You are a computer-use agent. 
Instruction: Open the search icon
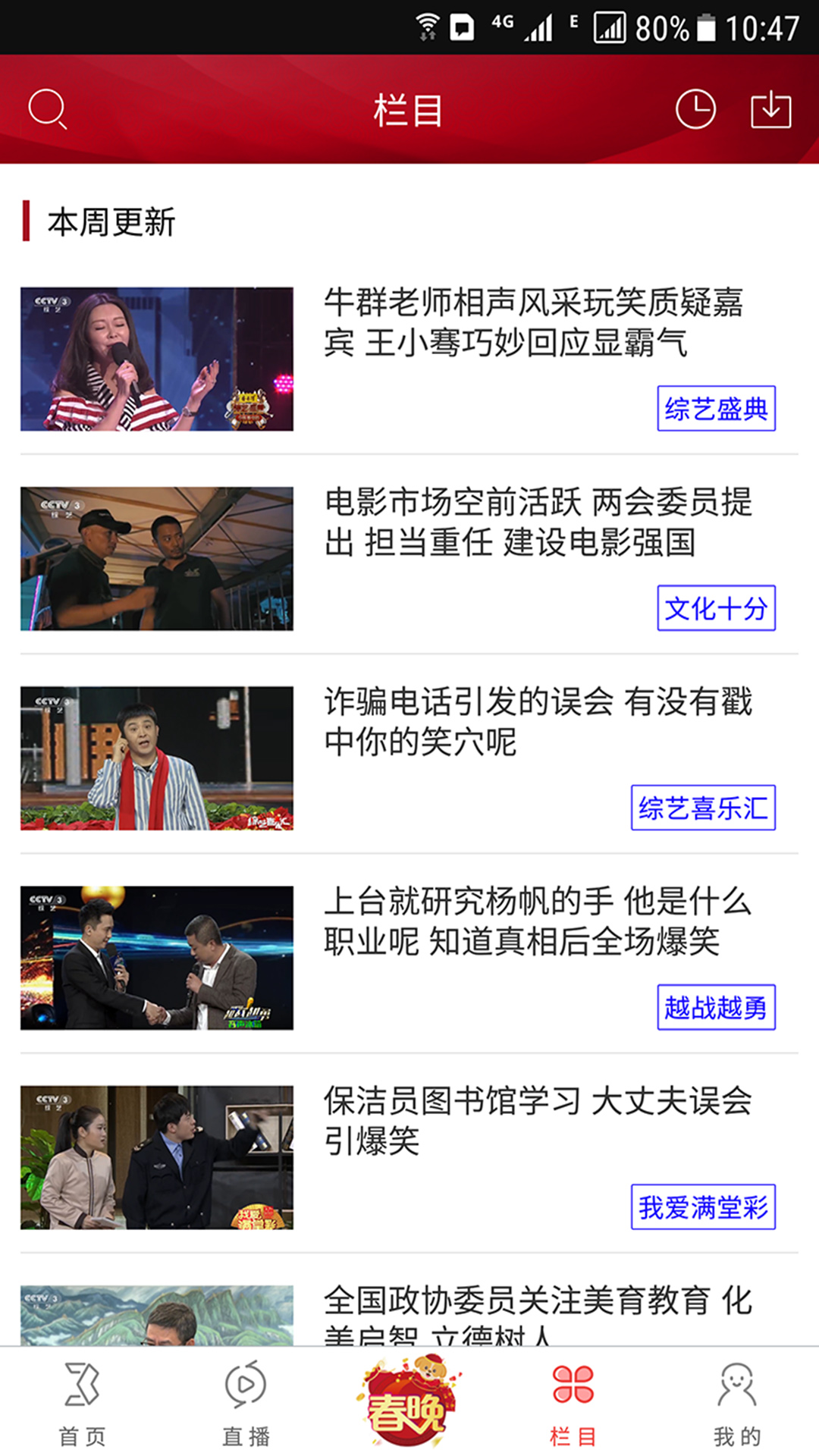coord(47,110)
